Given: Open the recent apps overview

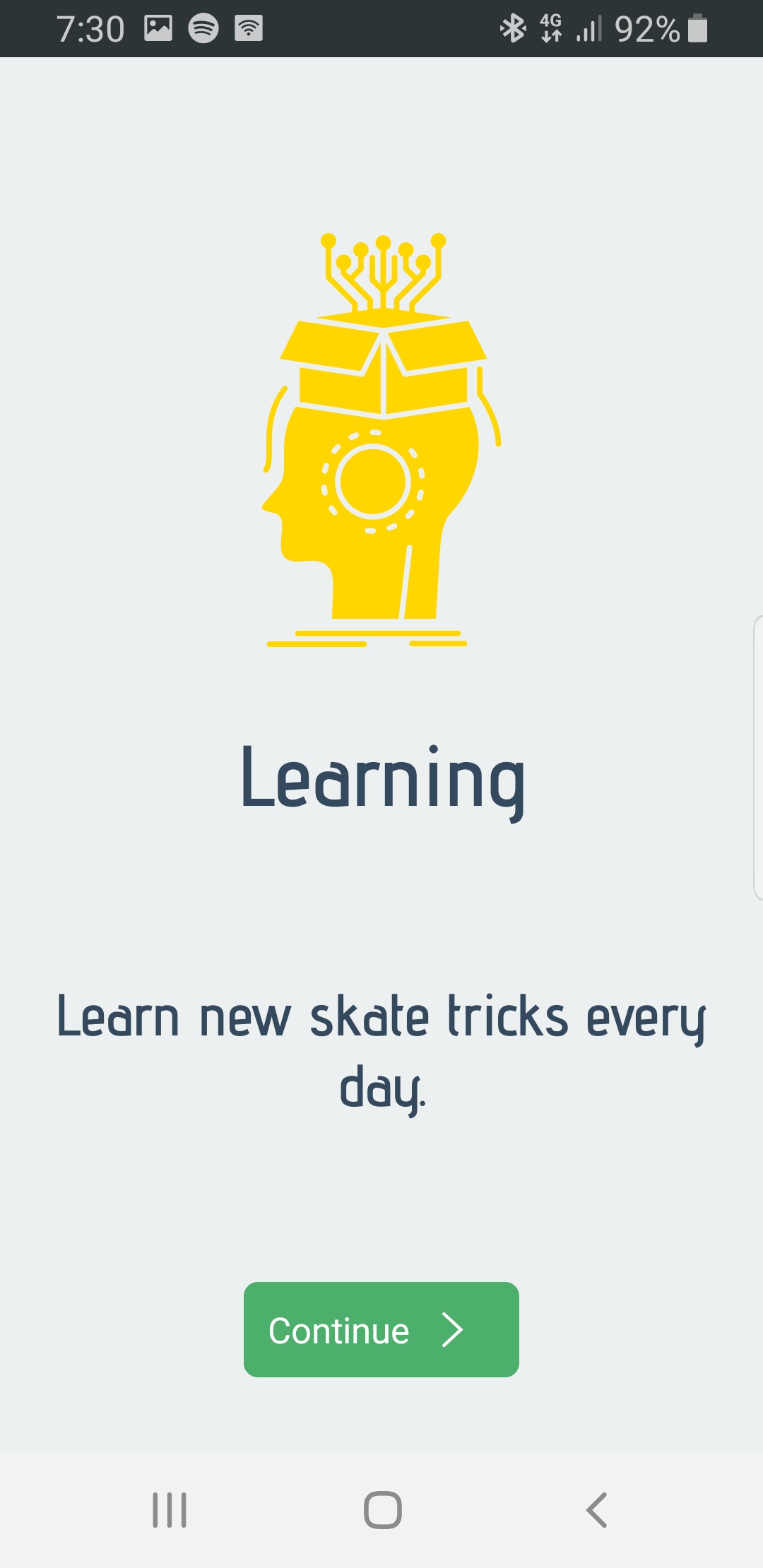Looking at the screenshot, I should [170, 1510].
